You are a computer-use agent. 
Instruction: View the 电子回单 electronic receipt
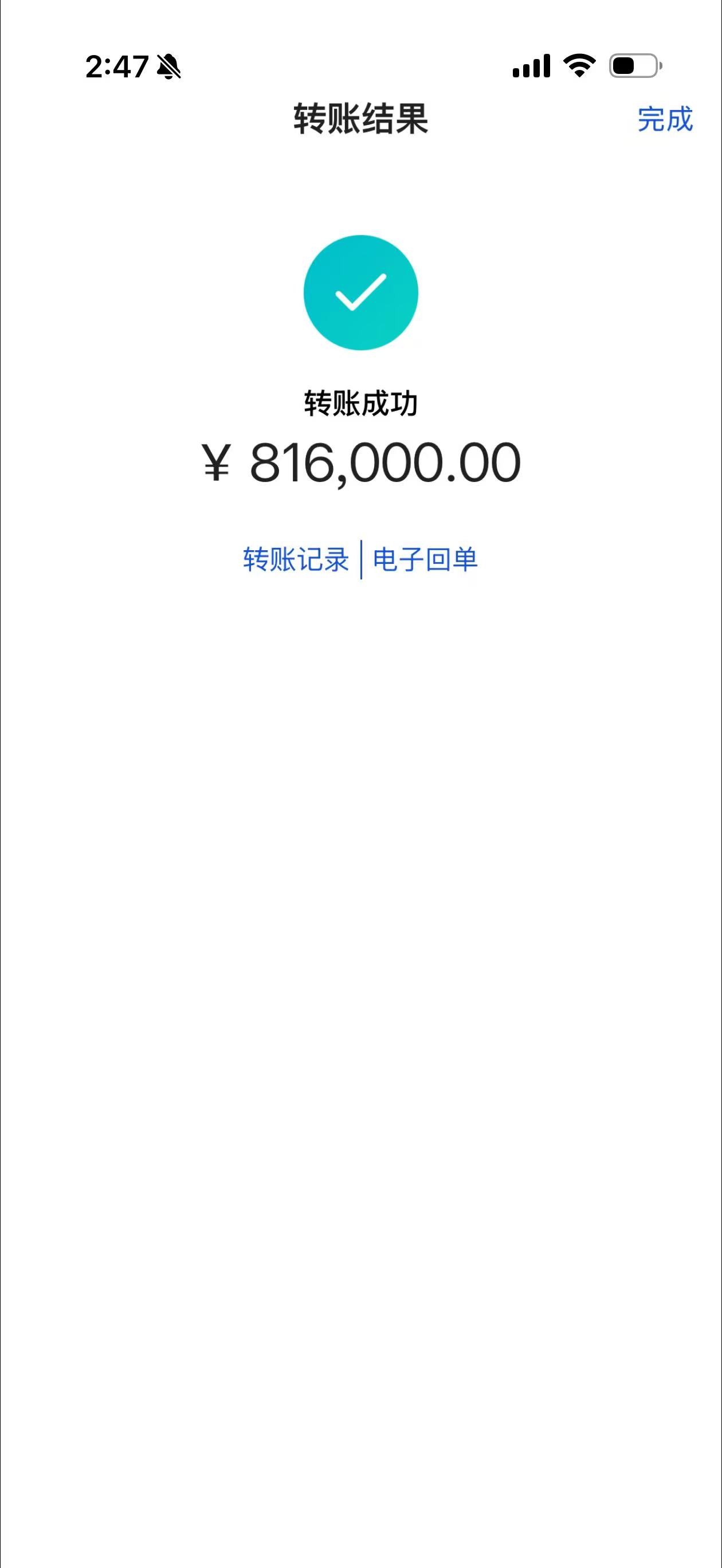click(x=425, y=559)
